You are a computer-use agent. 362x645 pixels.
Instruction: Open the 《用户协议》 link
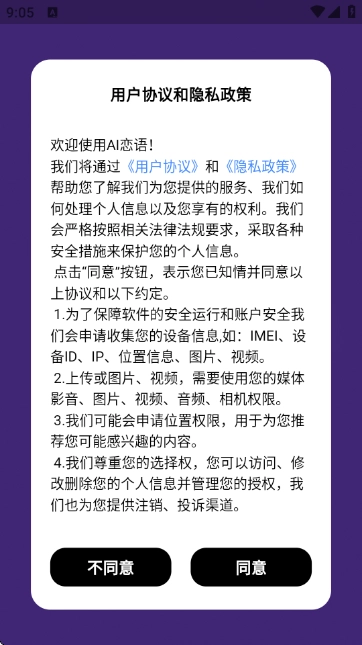(163, 167)
